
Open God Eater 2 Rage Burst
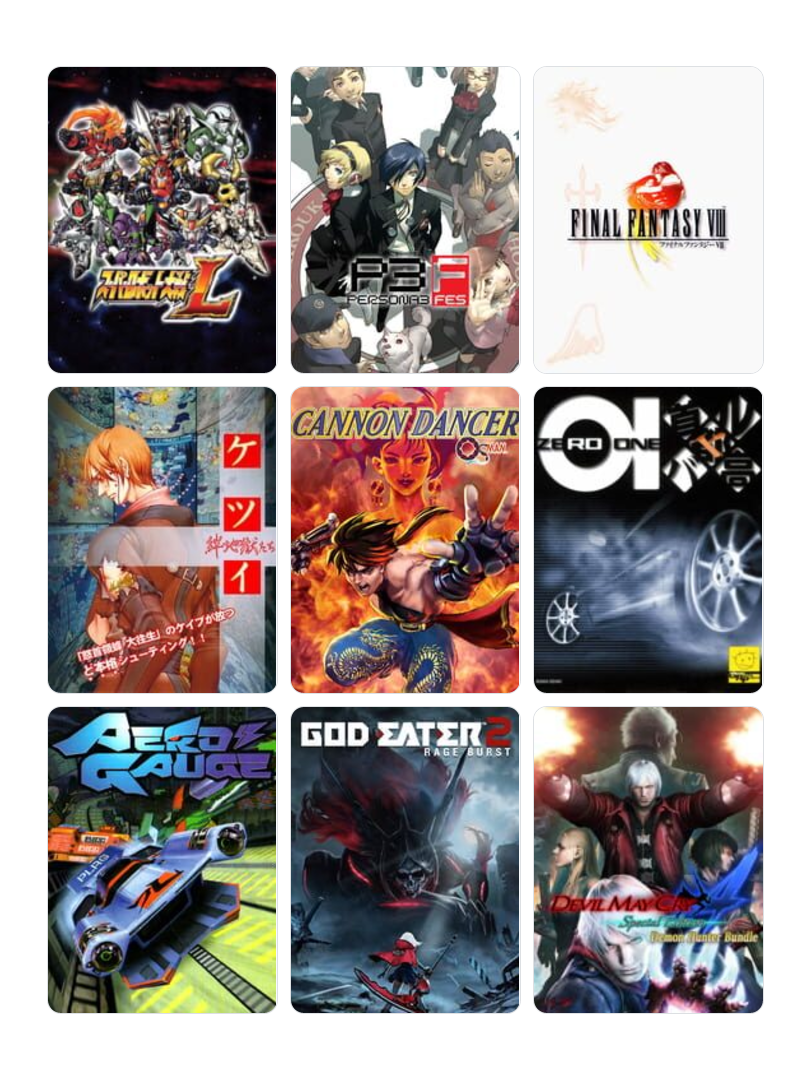(x=405, y=860)
